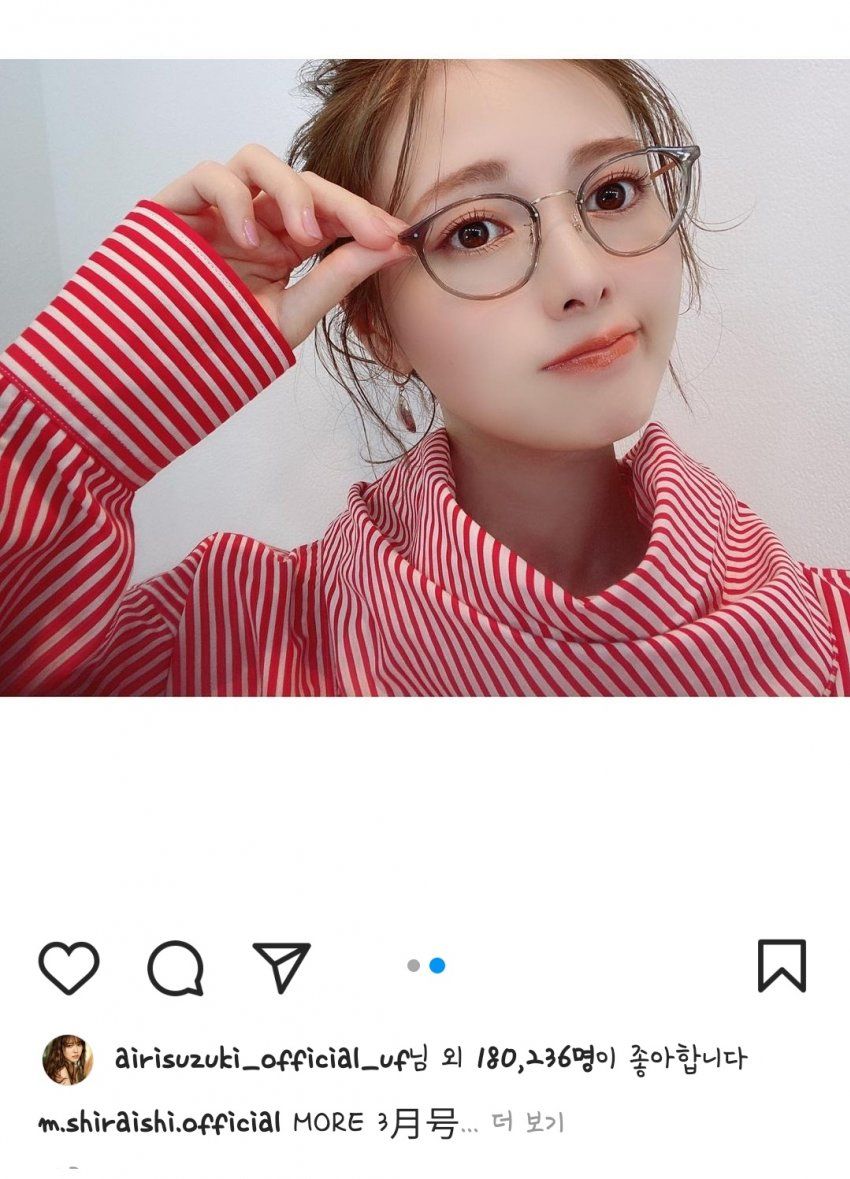The height and width of the screenshot is (1179, 850).
Task: Expand the caption with 더 보기
Action: (x=529, y=1124)
